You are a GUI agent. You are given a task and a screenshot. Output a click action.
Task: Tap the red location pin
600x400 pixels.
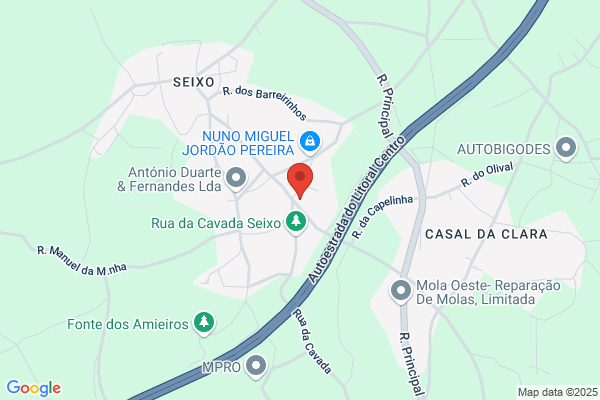point(300,180)
